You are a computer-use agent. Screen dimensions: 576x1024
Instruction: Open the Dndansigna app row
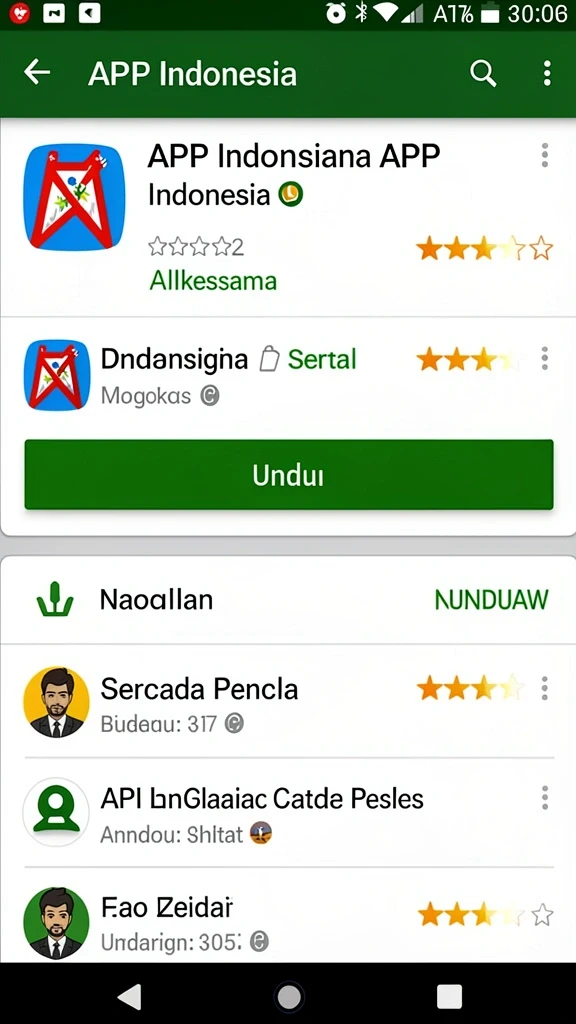(288, 375)
